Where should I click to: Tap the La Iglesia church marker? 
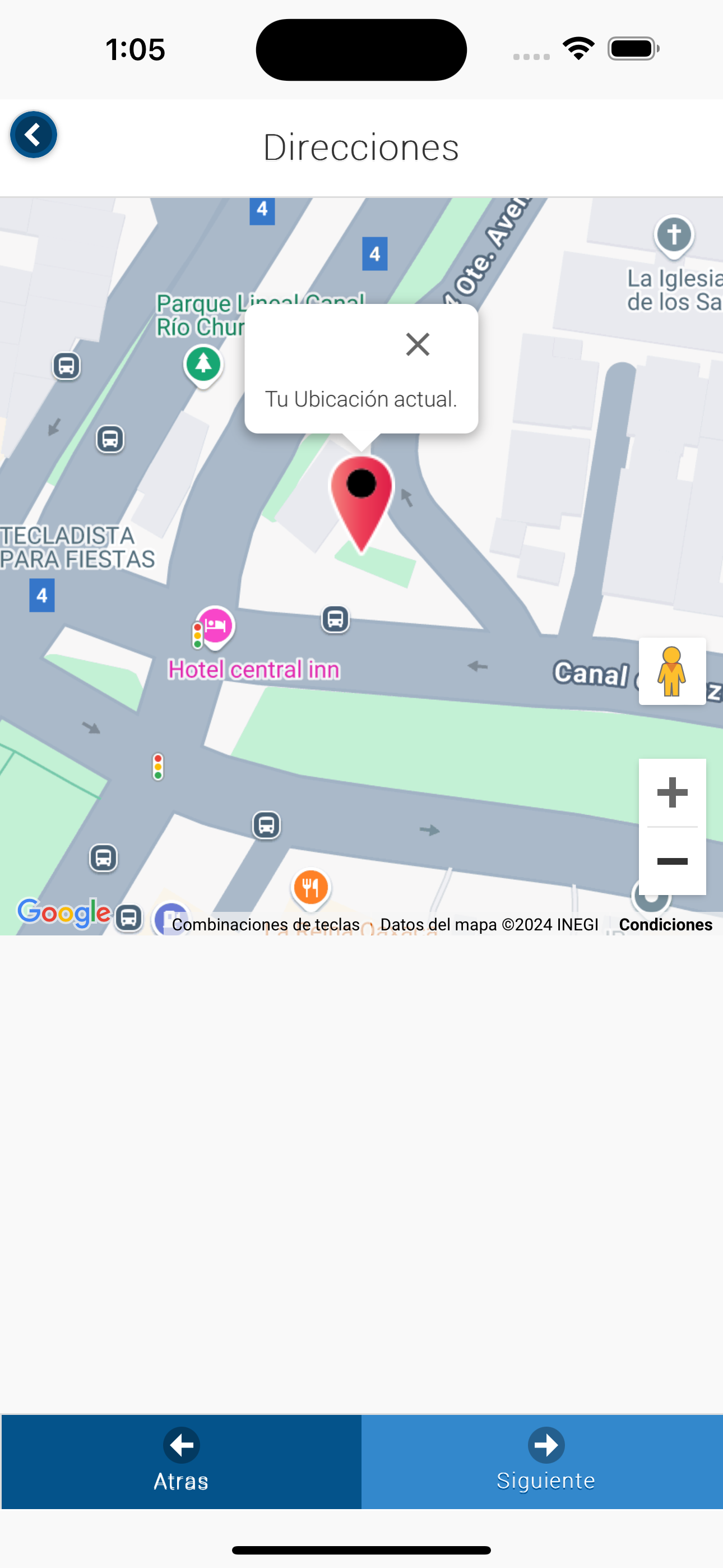tap(674, 236)
